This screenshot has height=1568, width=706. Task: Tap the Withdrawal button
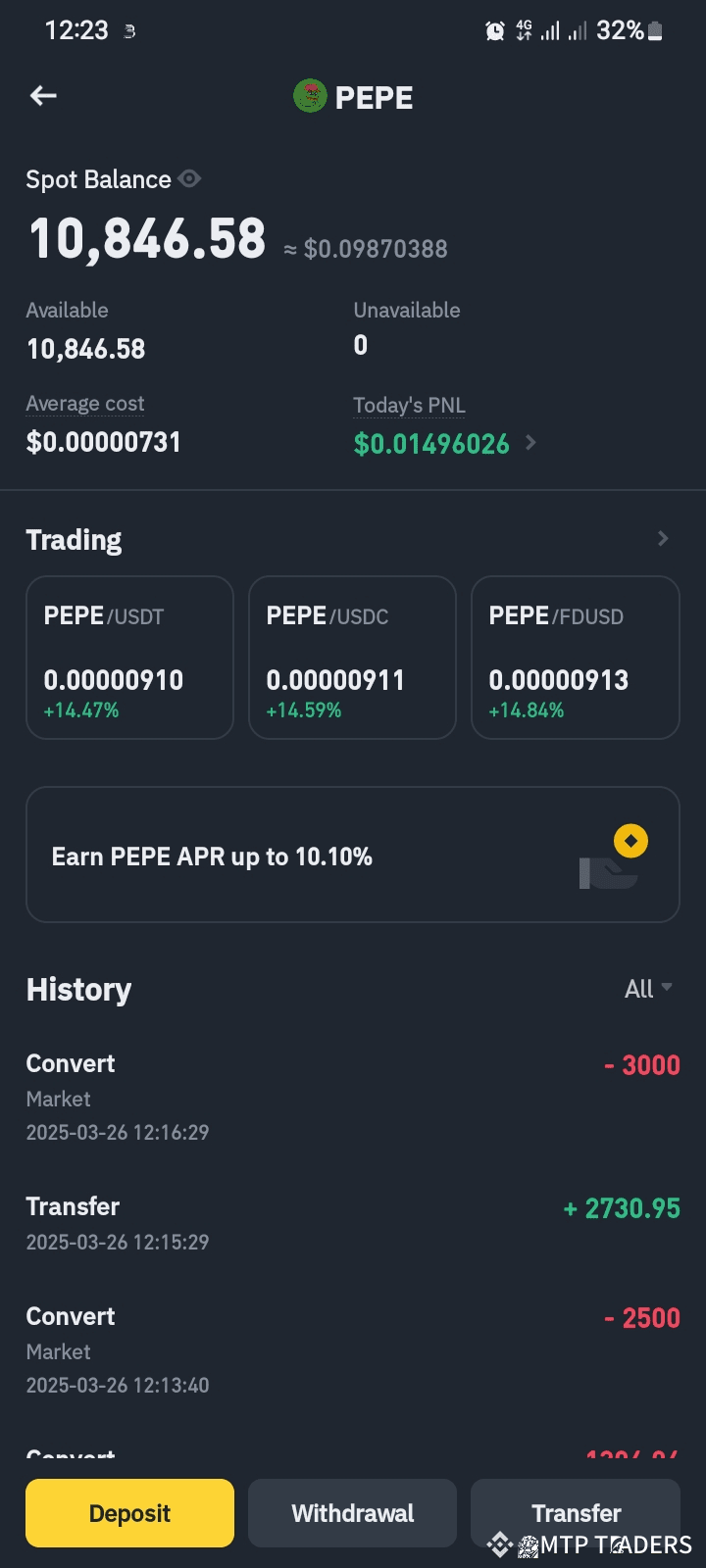coord(352,1513)
